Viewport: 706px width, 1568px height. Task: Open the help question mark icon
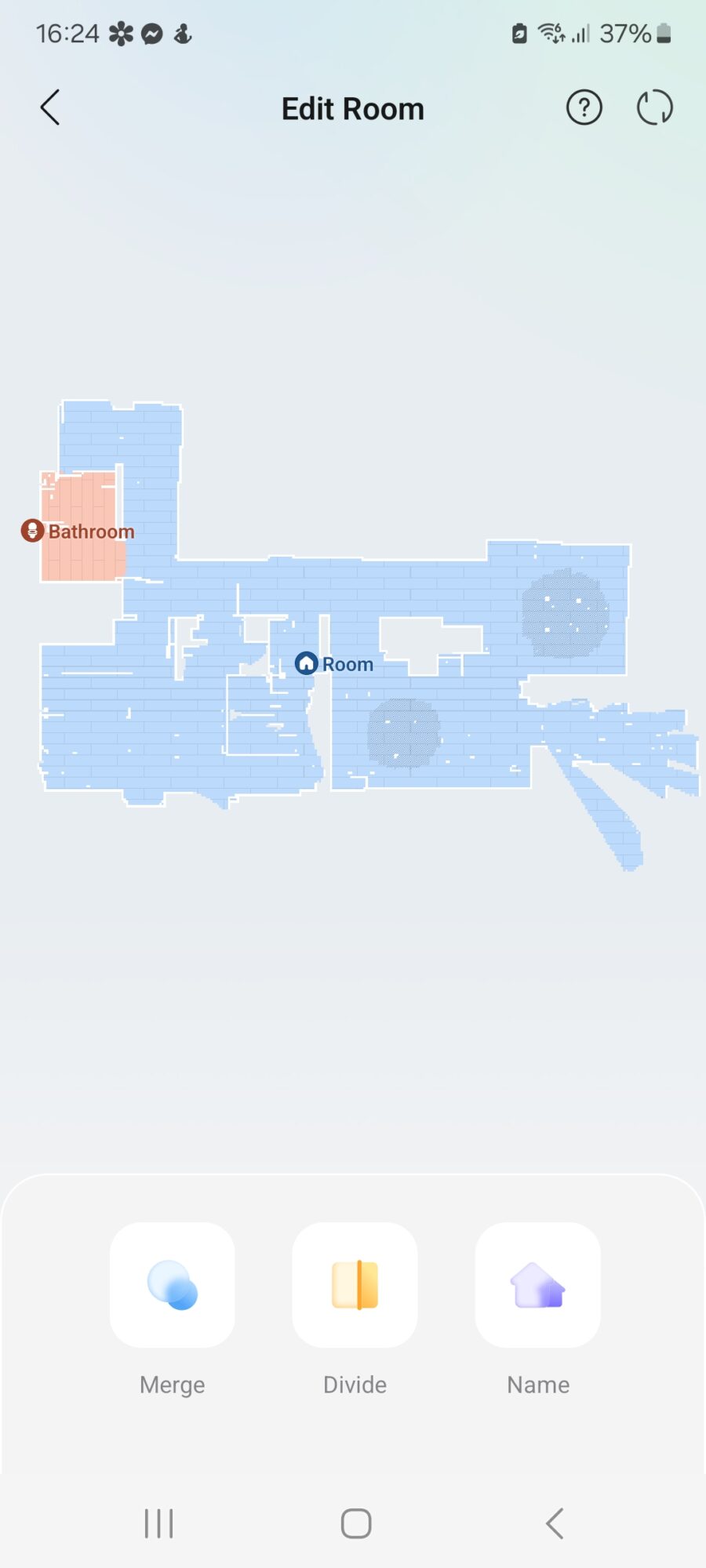pos(584,107)
